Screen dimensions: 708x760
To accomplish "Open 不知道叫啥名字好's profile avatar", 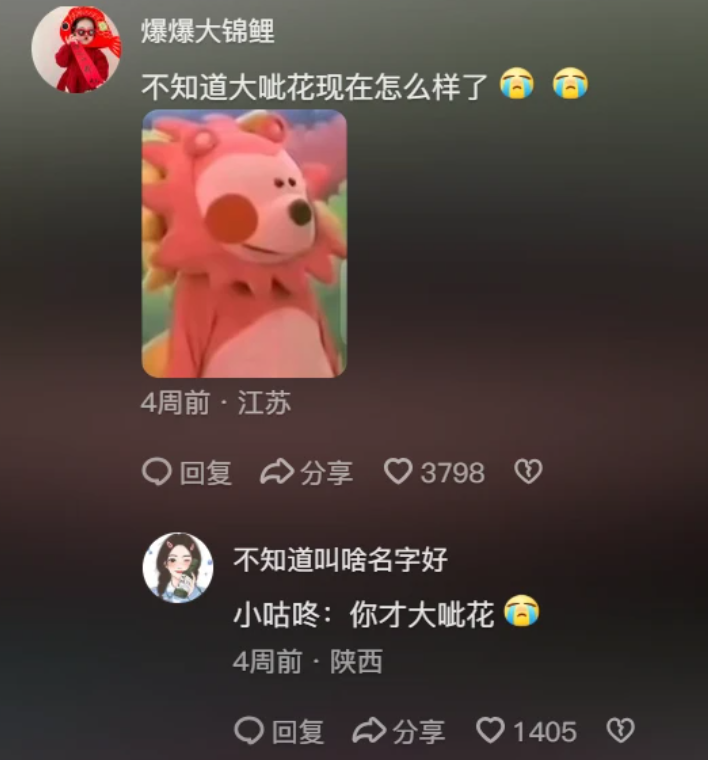I will (x=178, y=567).
